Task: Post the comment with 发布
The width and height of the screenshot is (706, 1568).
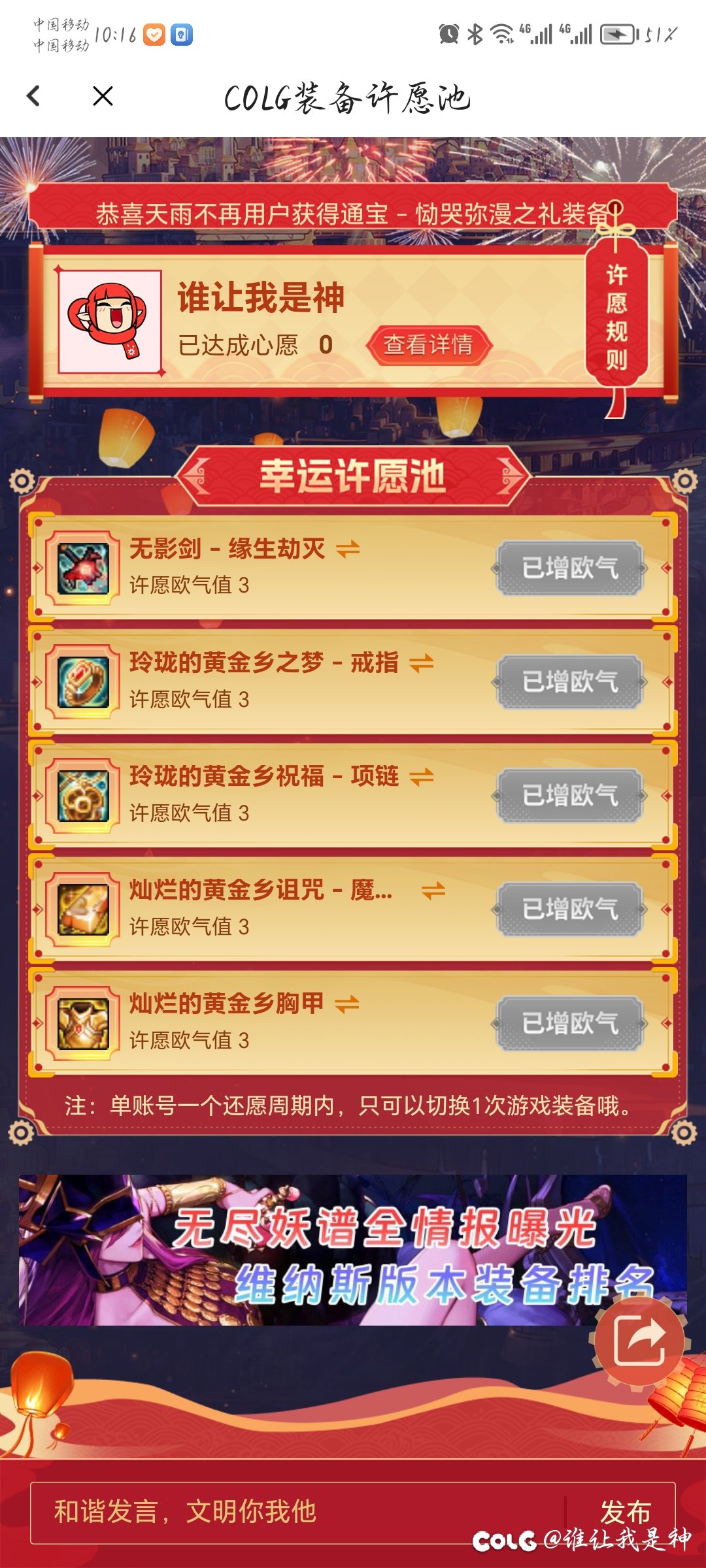Action: (x=625, y=1511)
